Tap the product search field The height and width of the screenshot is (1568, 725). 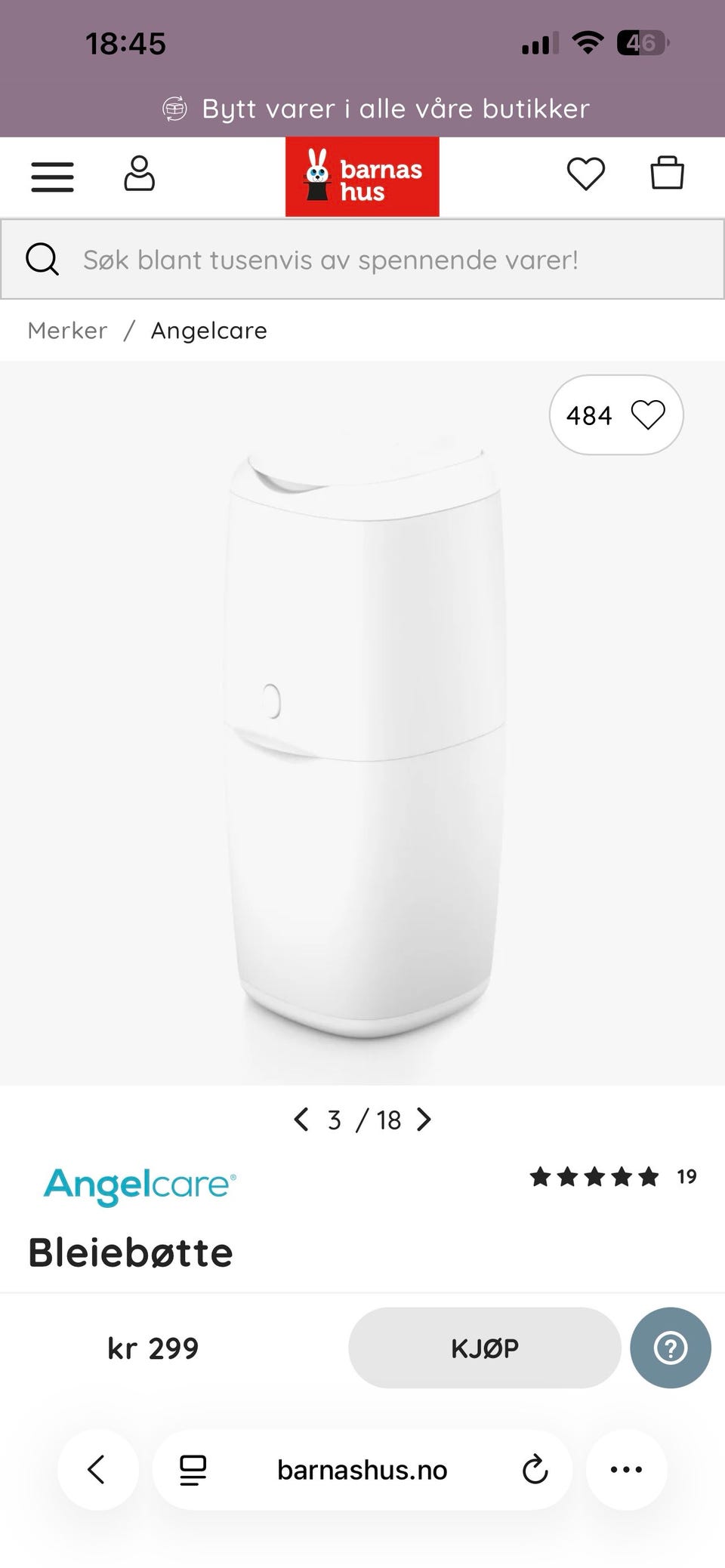(x=362, y=259)
